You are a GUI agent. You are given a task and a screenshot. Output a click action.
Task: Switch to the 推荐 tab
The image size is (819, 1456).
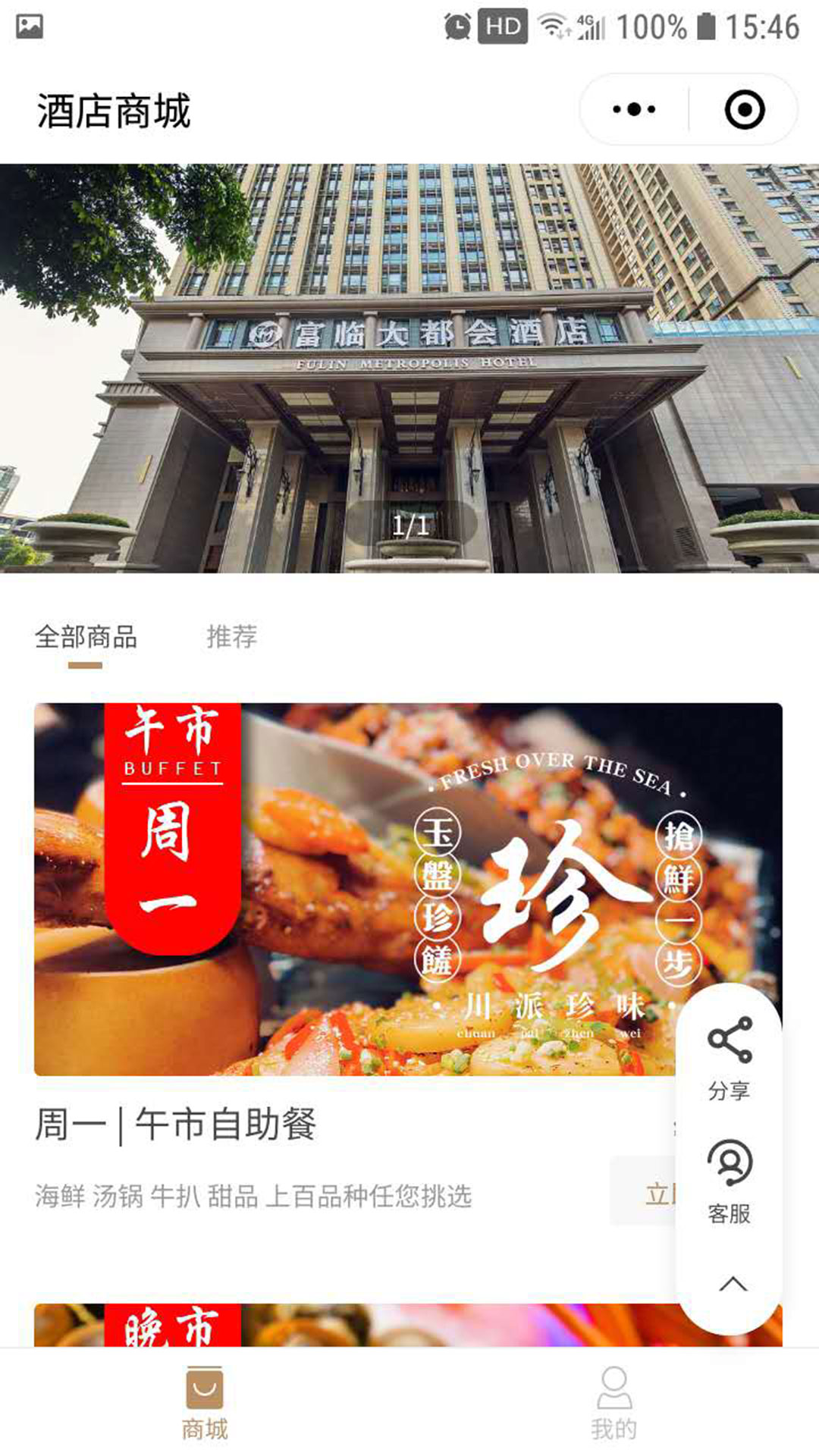click(x=232, y=637)
